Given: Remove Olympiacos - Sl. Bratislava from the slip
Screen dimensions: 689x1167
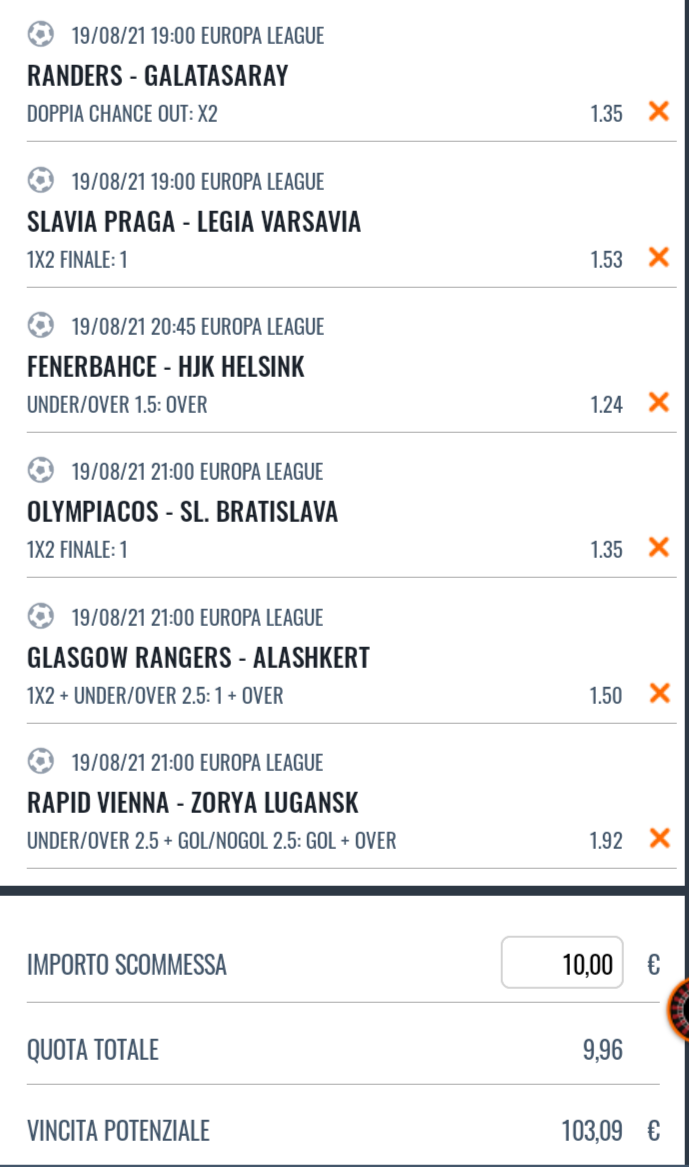Looking at the screenshot, I should point(658,547).
